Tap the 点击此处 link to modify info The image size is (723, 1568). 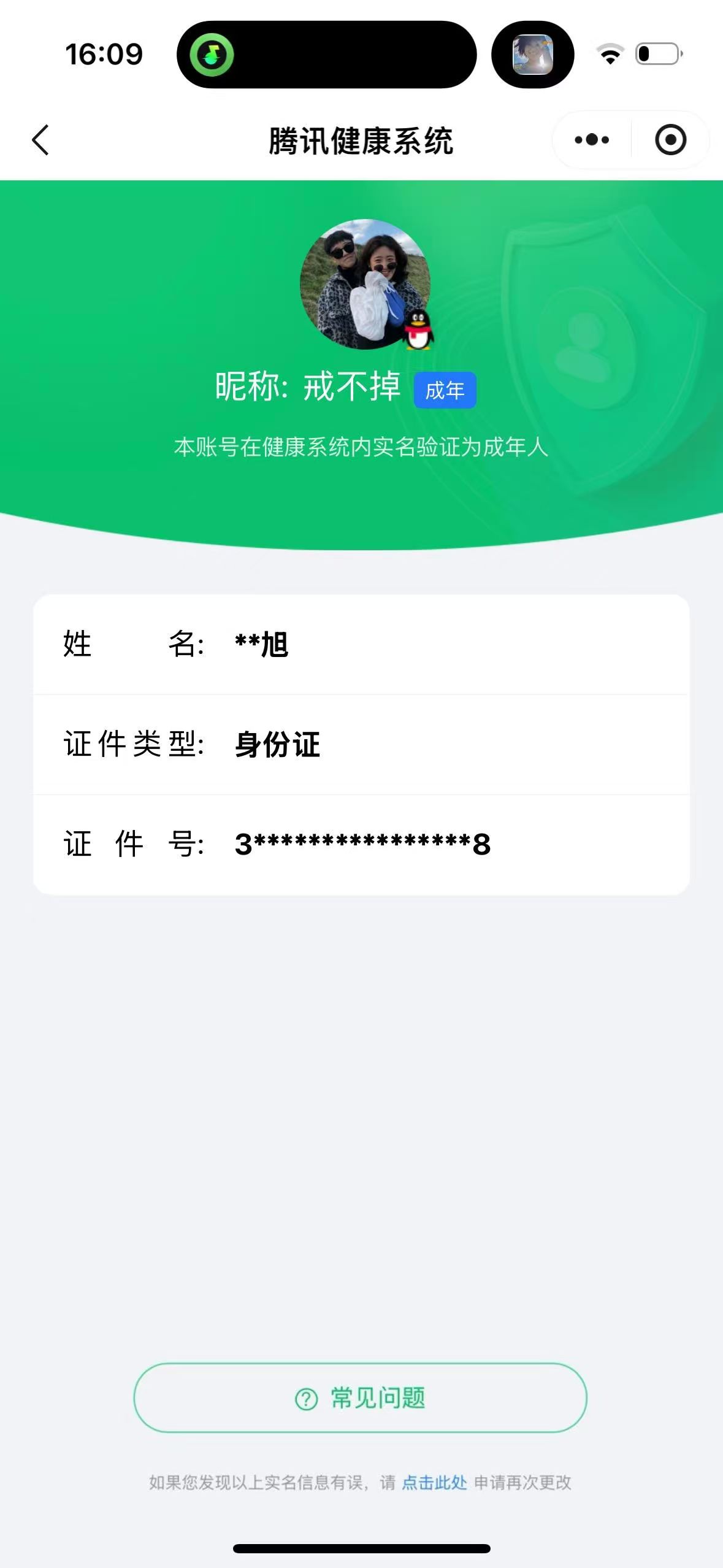[x=434, y=1483]
